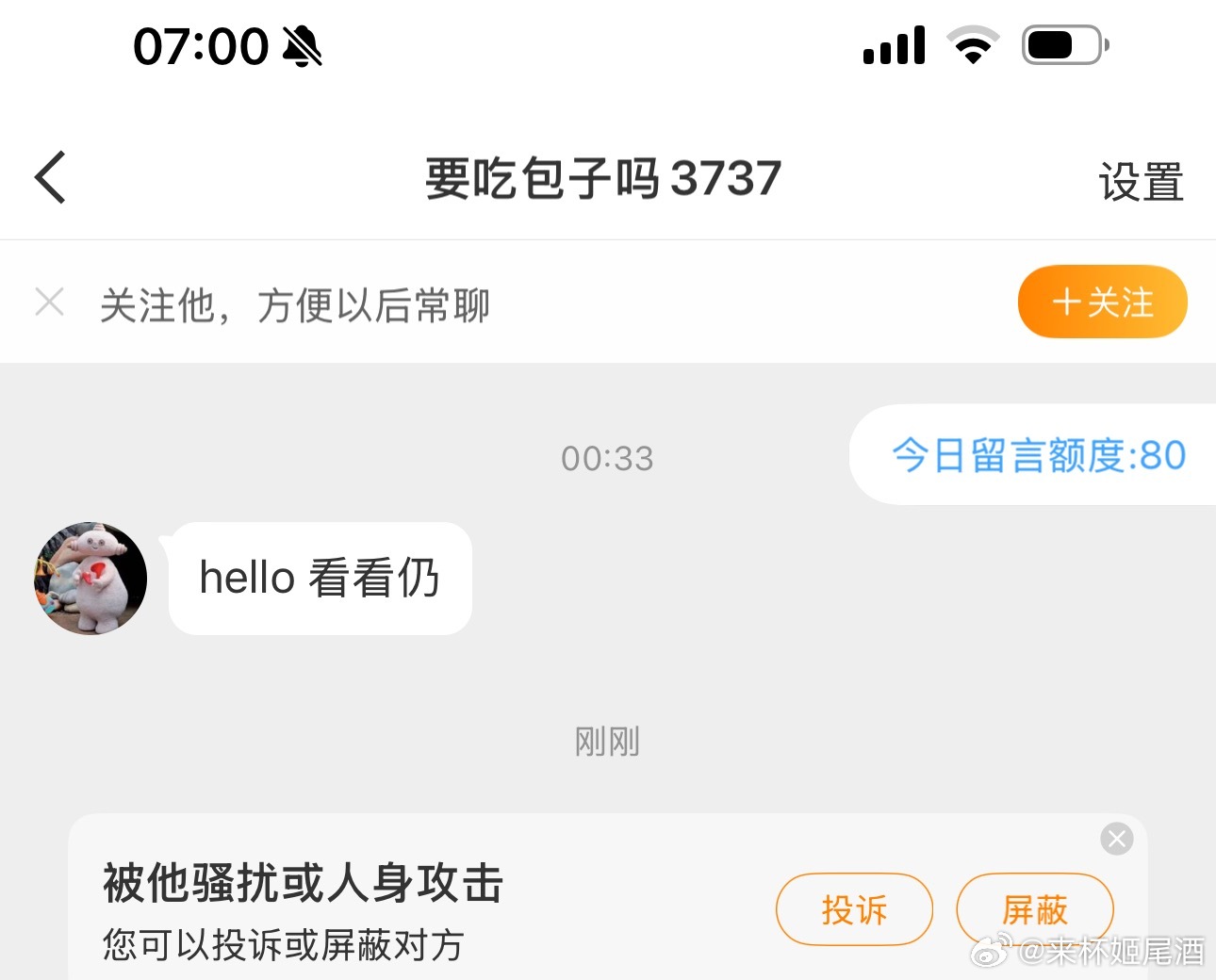Go back from the chat
Viewport: 1216px width, 980px height.
click(x=51, y=177)
